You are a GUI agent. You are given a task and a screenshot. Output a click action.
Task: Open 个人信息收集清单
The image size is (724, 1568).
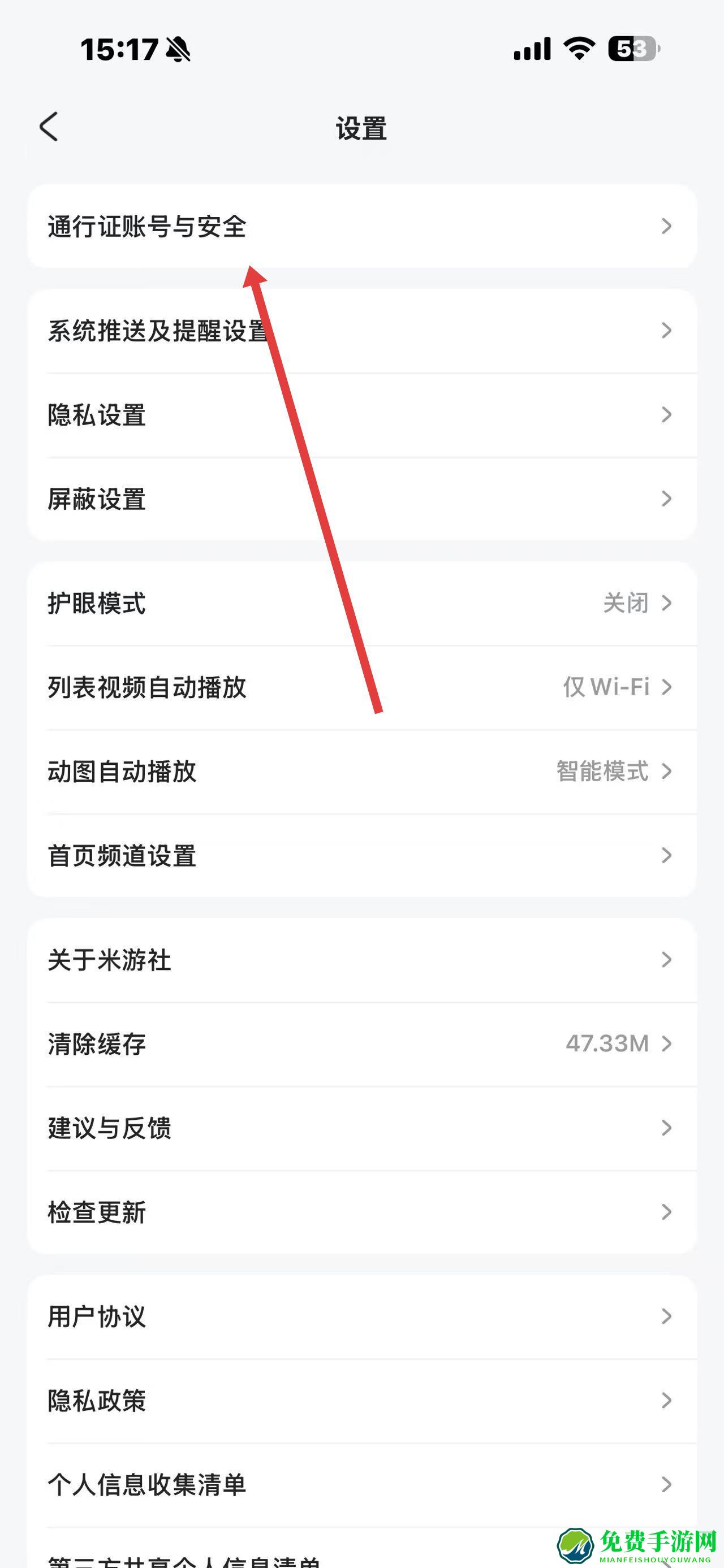(361, 1485)
